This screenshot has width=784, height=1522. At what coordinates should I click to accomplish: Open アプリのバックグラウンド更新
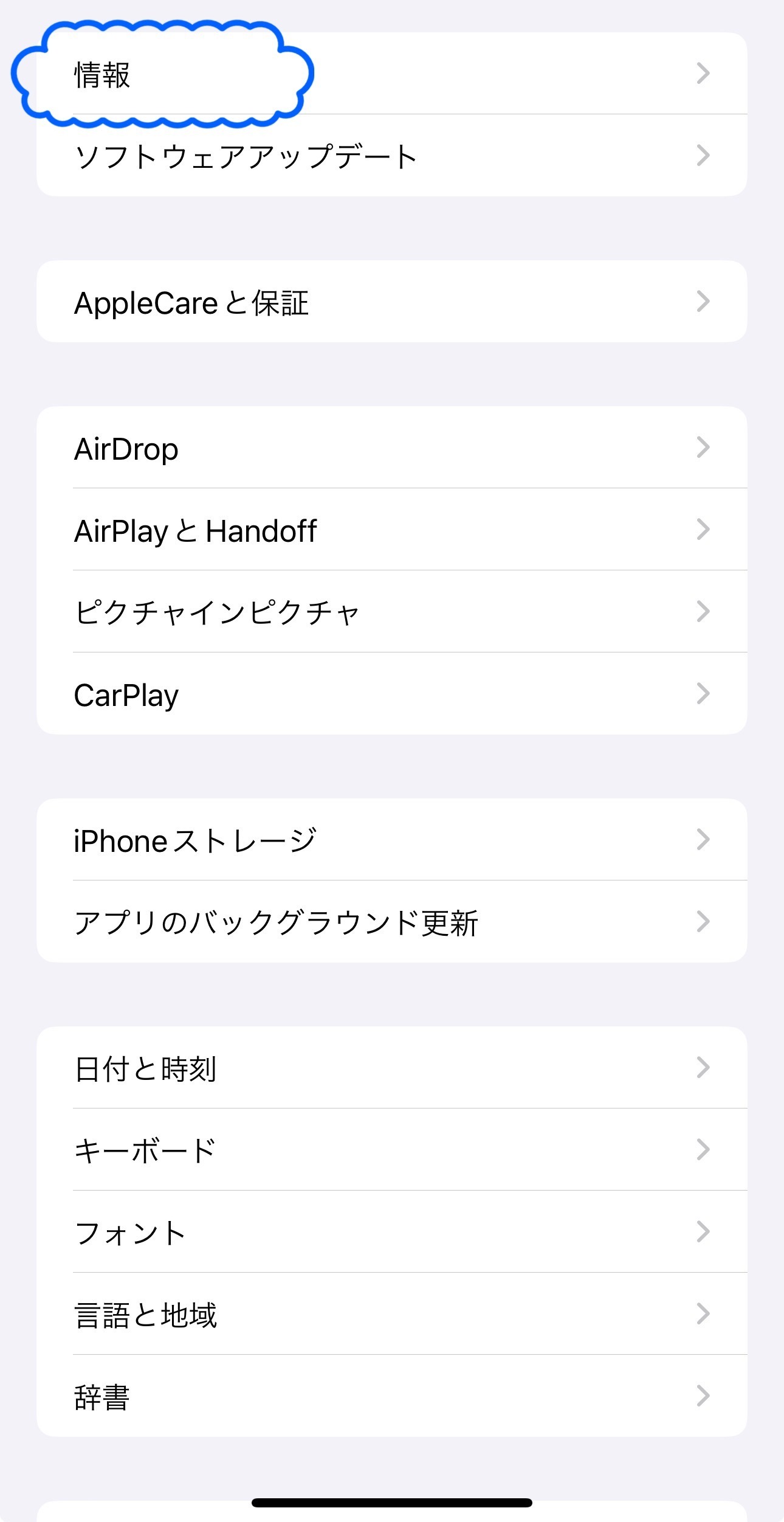[x=391, y=922]
